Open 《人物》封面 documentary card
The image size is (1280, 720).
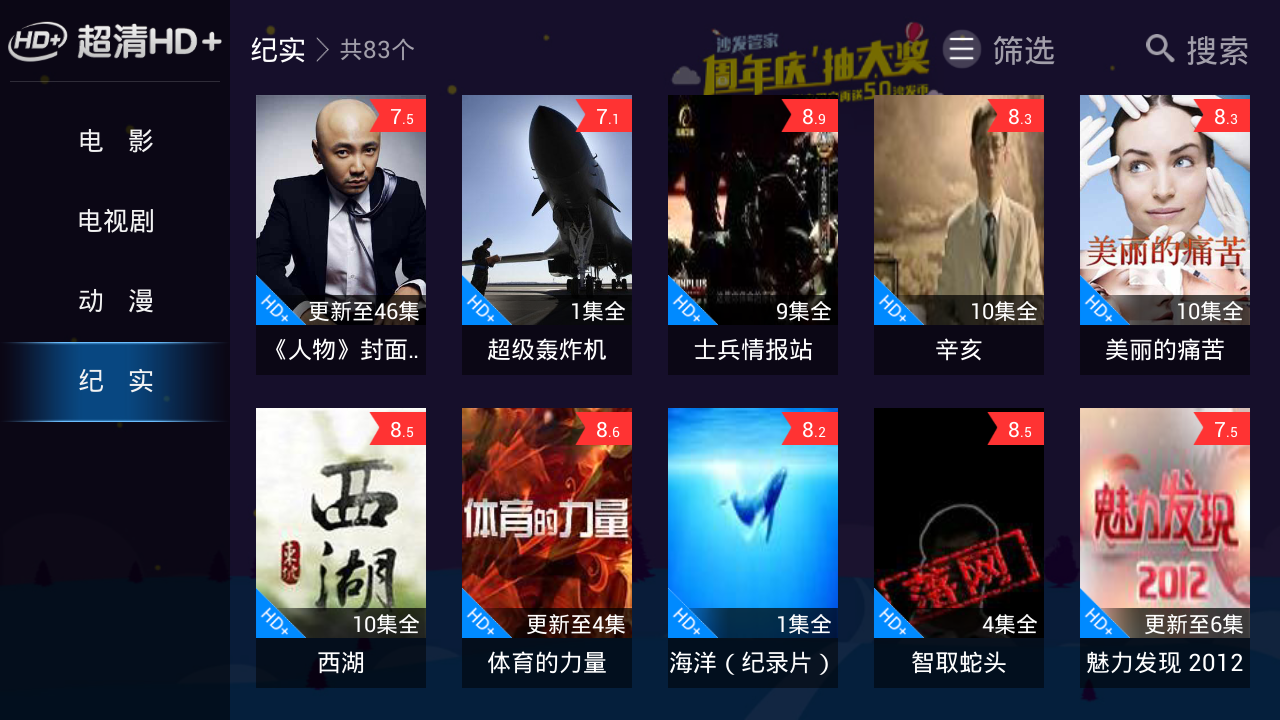pyautogui.click(x=341, y=234)
